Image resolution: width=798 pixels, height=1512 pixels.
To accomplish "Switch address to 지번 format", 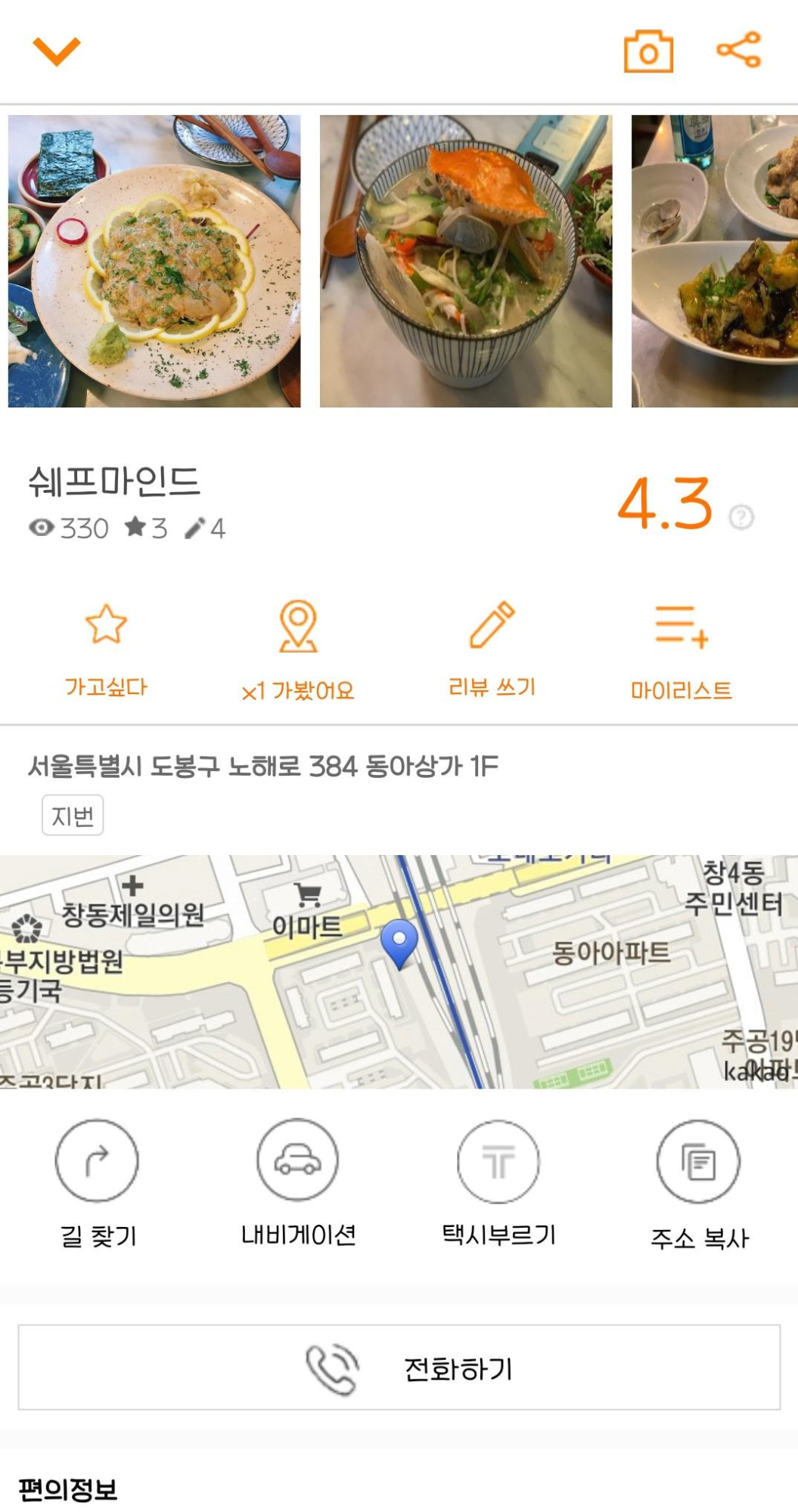I will coord(73,815).
